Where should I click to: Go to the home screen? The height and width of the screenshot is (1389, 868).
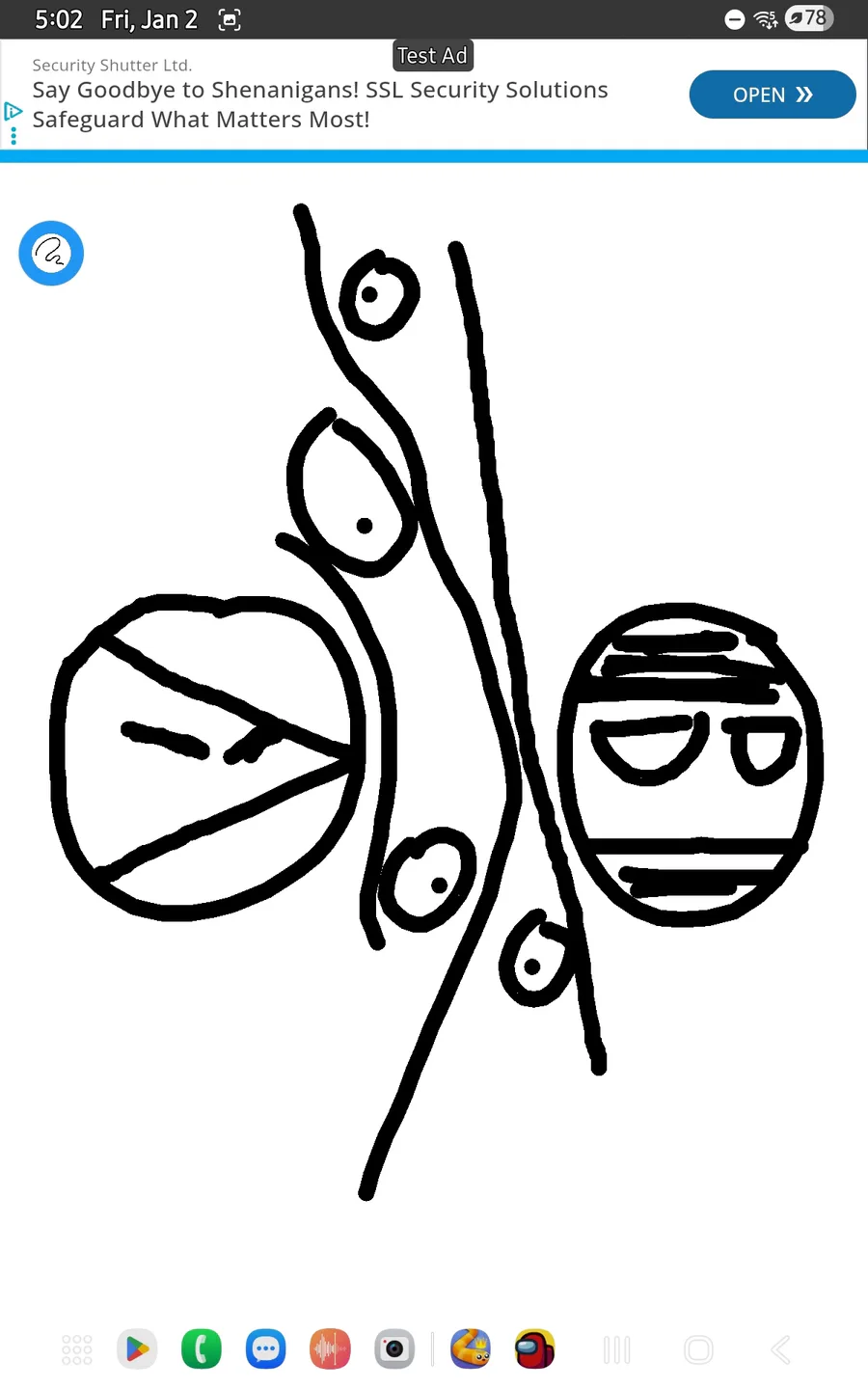click(698, 1349)
